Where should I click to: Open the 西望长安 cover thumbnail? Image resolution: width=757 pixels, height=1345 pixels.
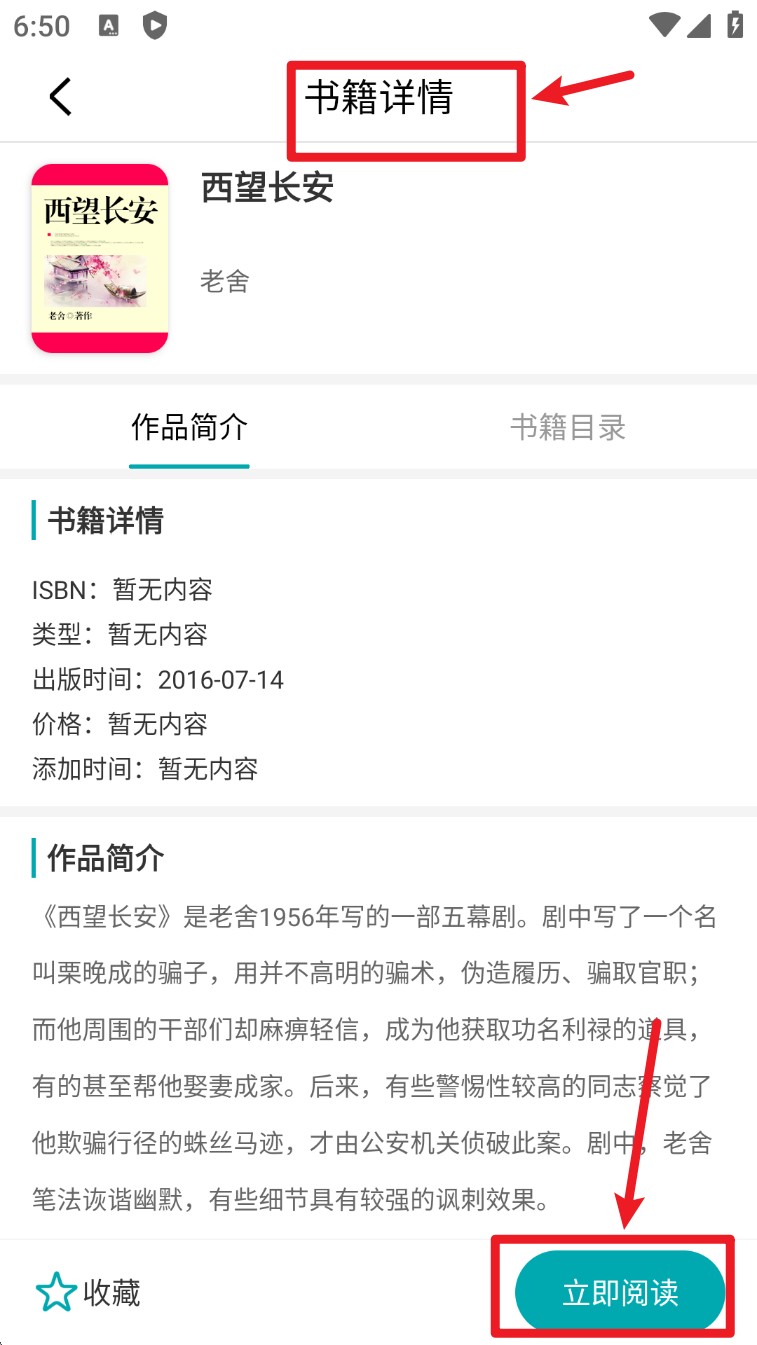[99, 257]
